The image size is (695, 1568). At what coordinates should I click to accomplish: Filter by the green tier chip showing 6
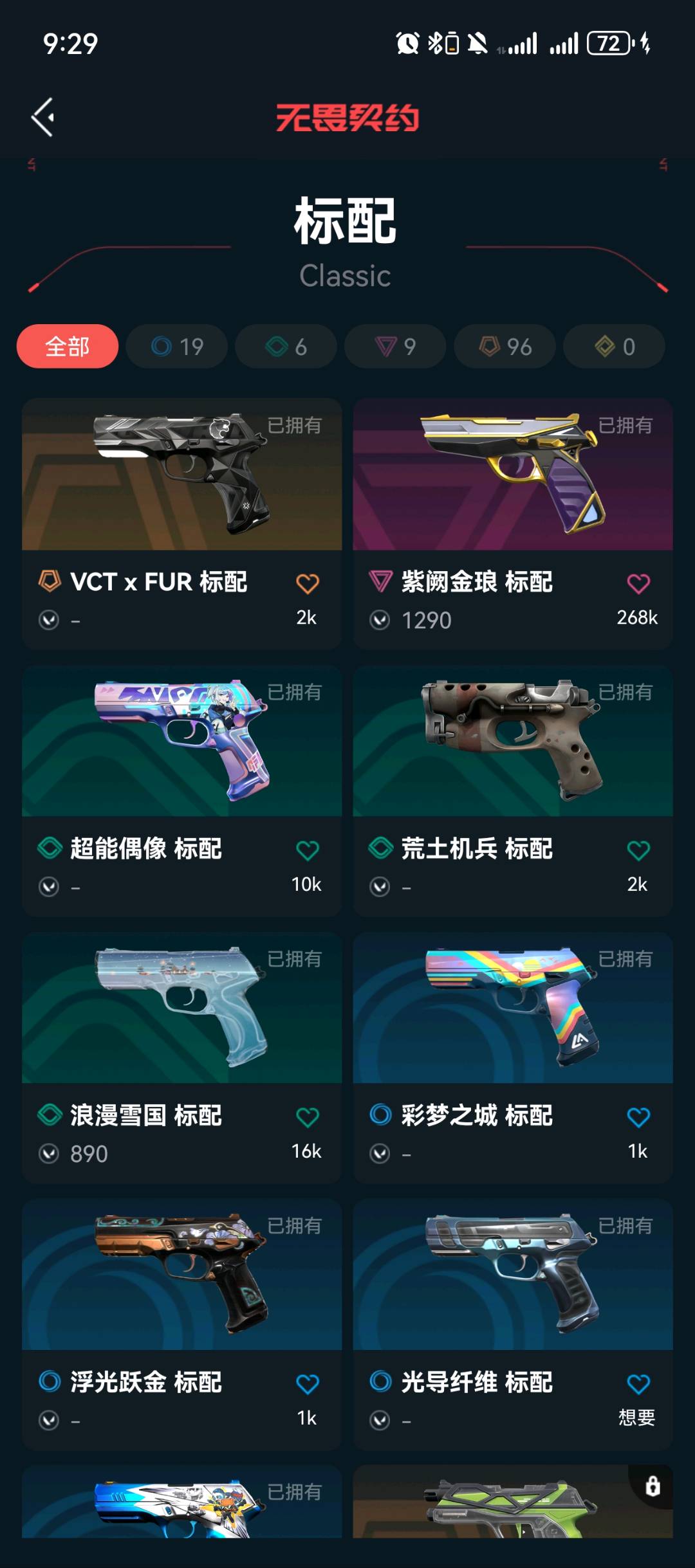click(286, 347)
